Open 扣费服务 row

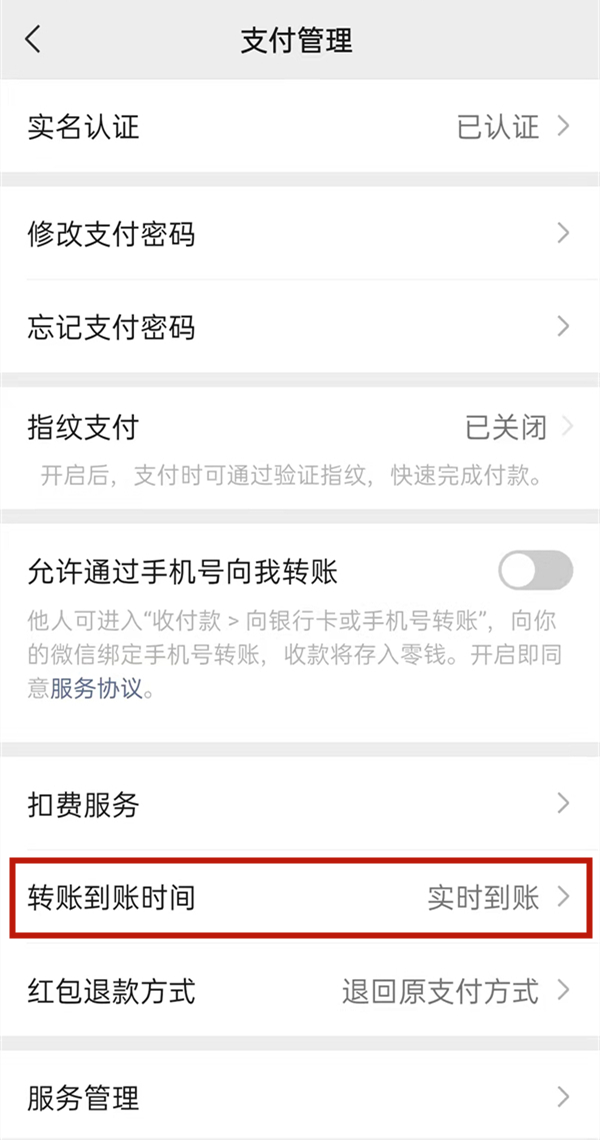[x=300, y=804]
